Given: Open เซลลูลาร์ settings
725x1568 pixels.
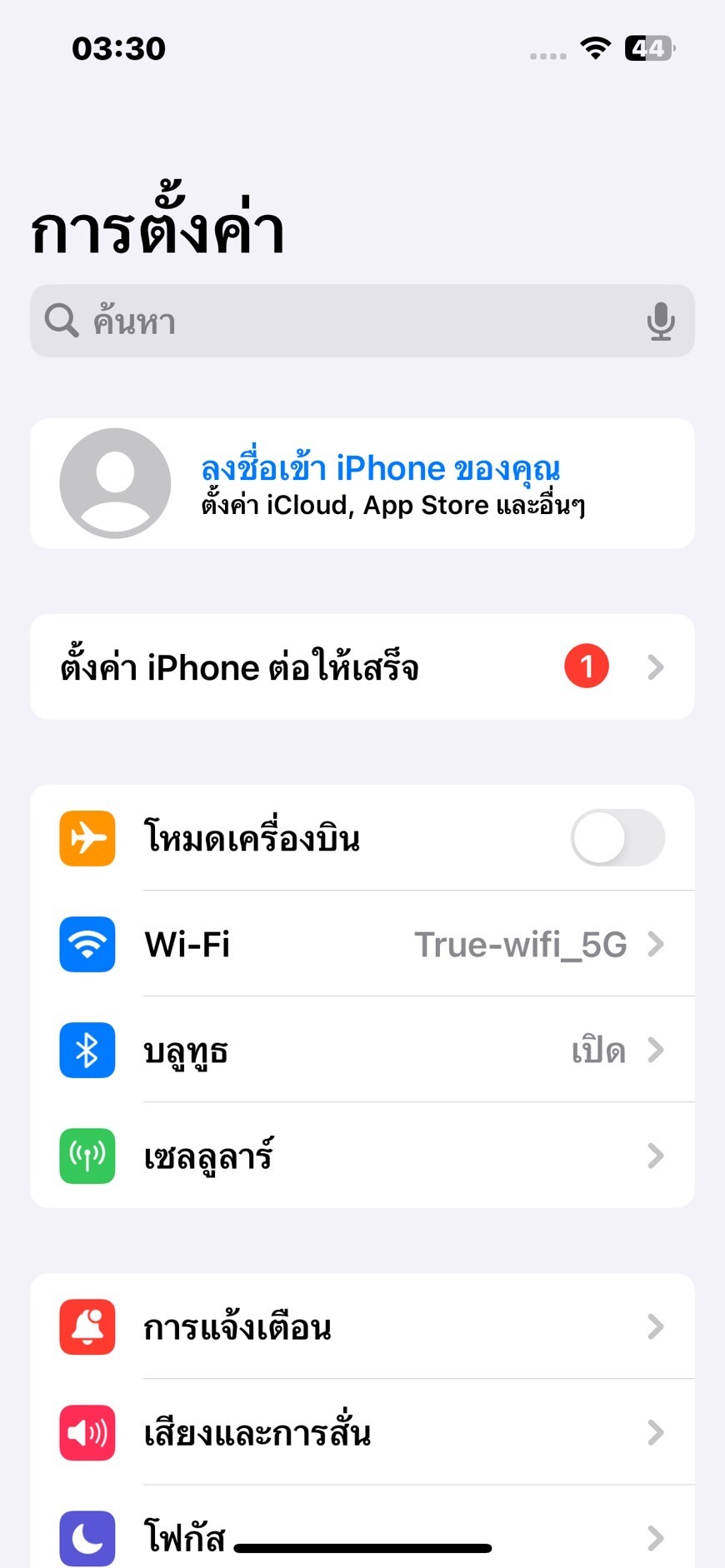Looking at the screenshot, I should [x=362, y=1156].
